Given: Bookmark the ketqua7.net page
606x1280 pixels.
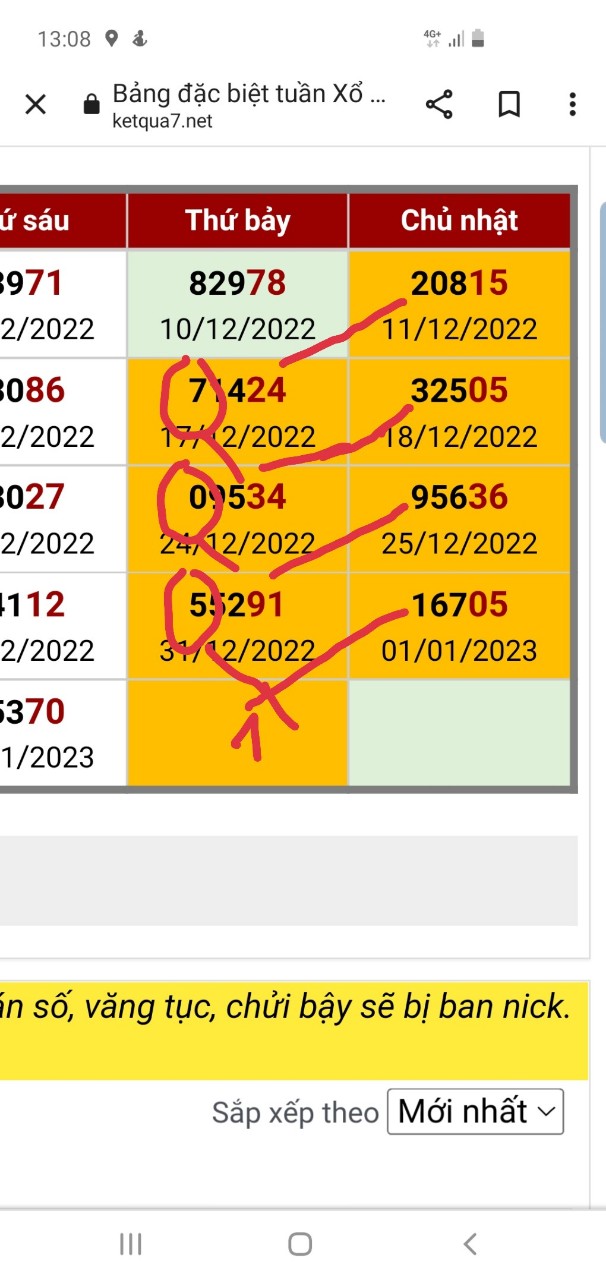Looking at the screenshot, I should pos(508,104).
